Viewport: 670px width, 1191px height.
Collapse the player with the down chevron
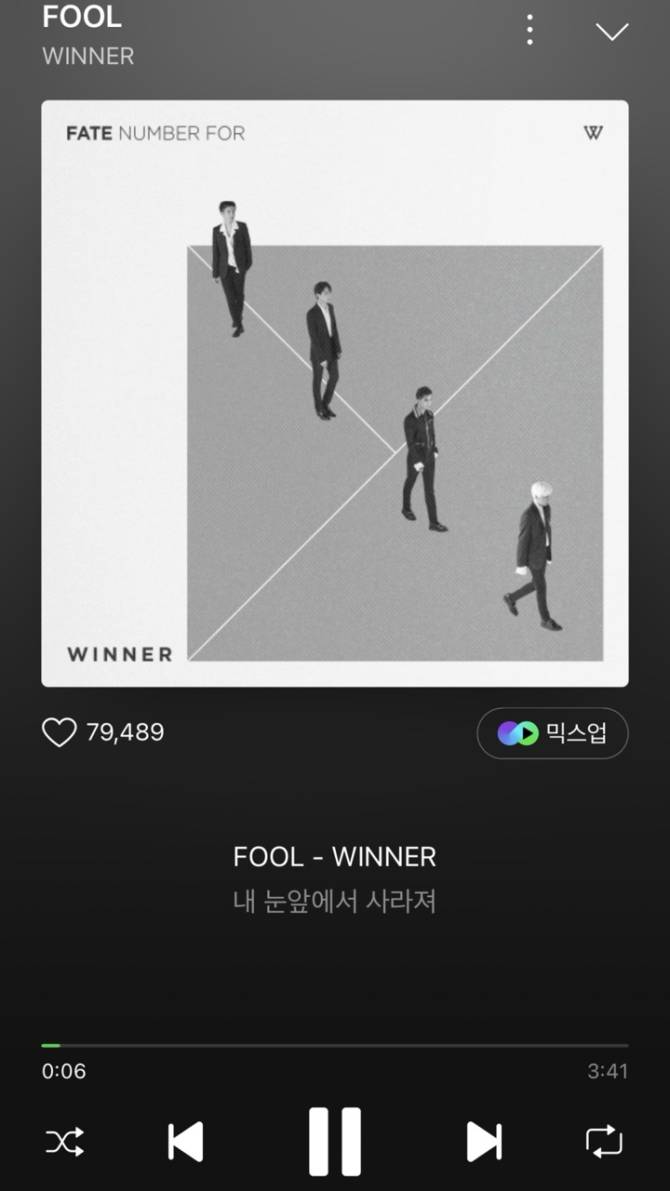click(611, 31)
